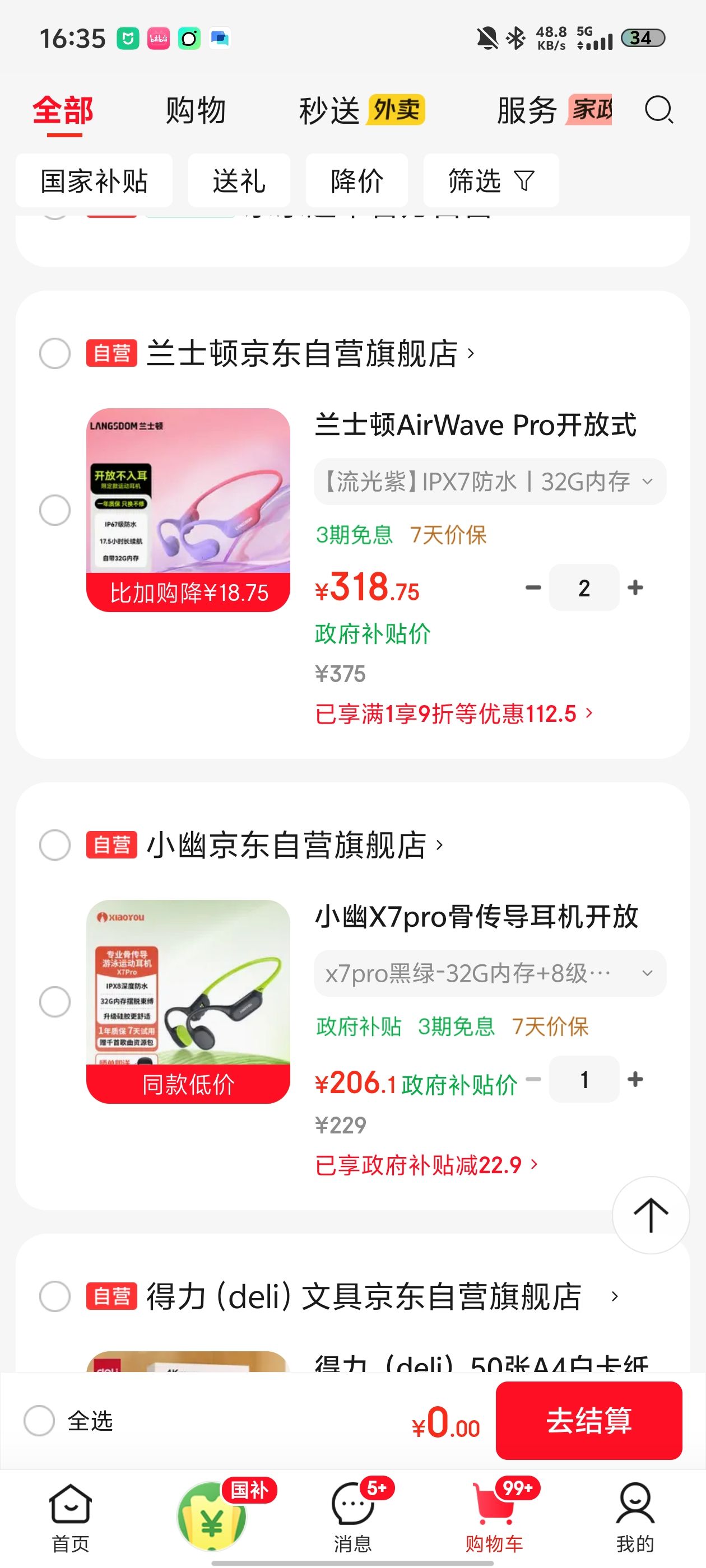
Task: Jump back to top with arrow button
Action: click(650, 1215)
